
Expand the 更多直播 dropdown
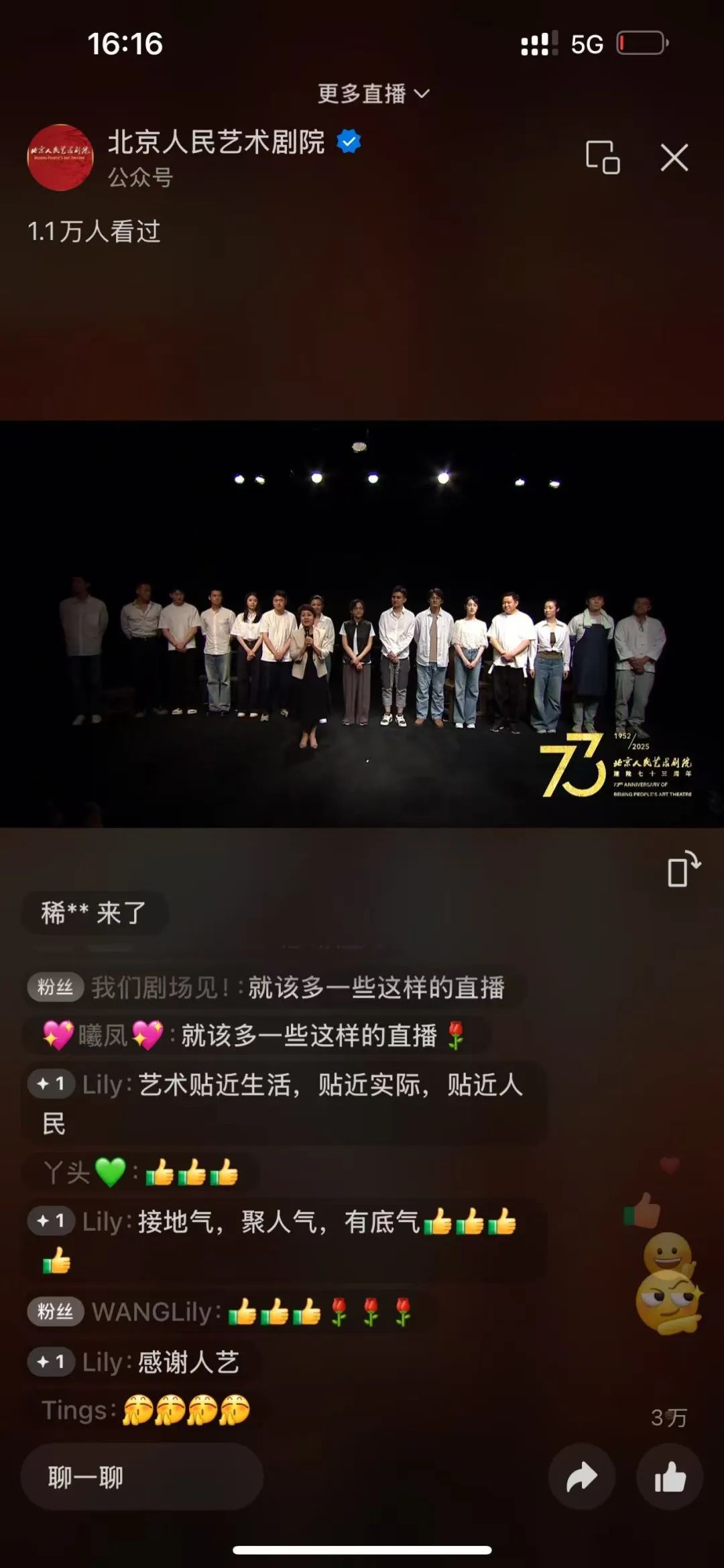click(x=373, y=94)
